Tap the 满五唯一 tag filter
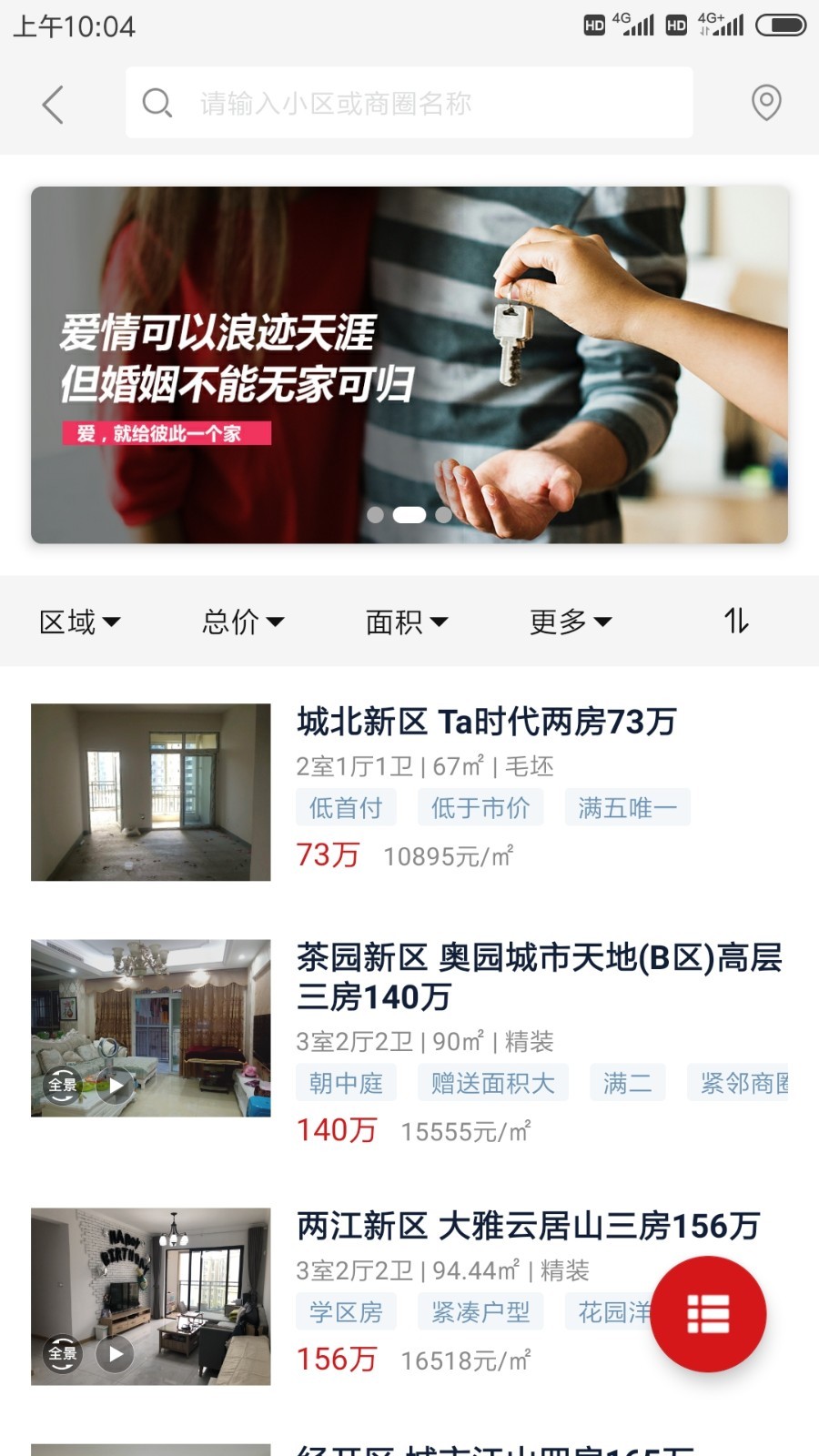 pyautogui.click(x=627, y=807)
